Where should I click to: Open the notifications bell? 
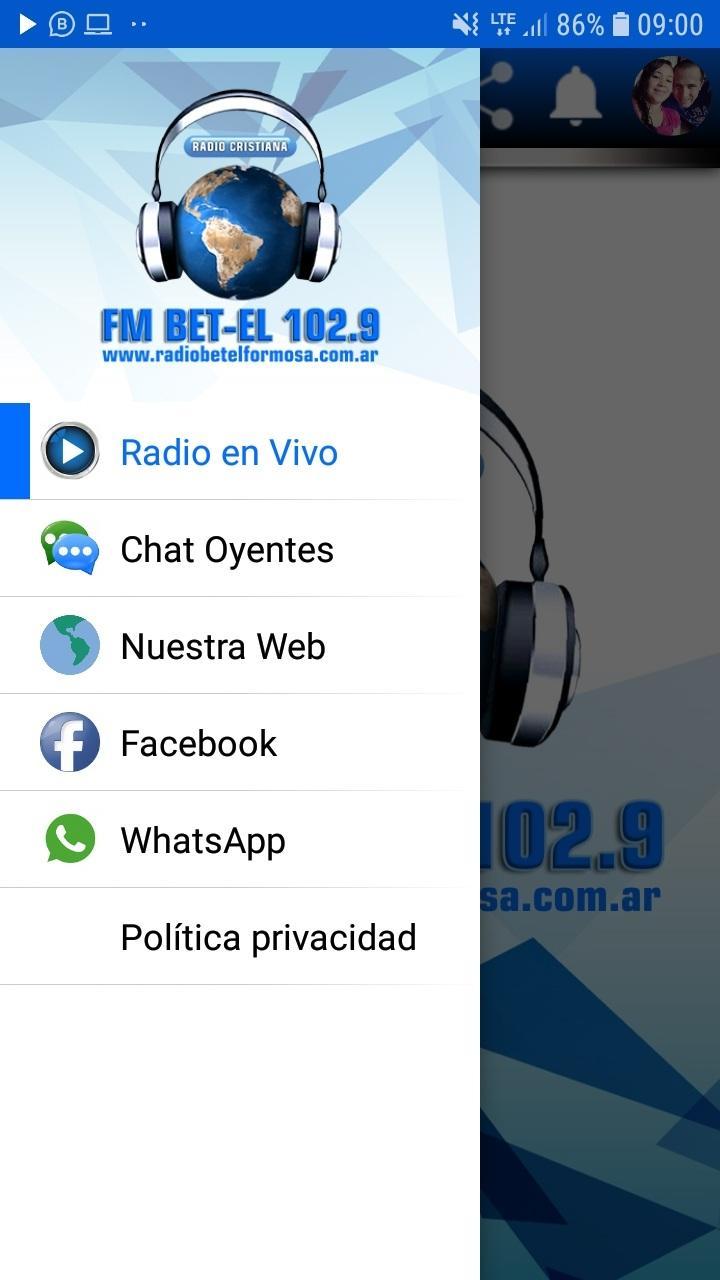pos(575,97)
